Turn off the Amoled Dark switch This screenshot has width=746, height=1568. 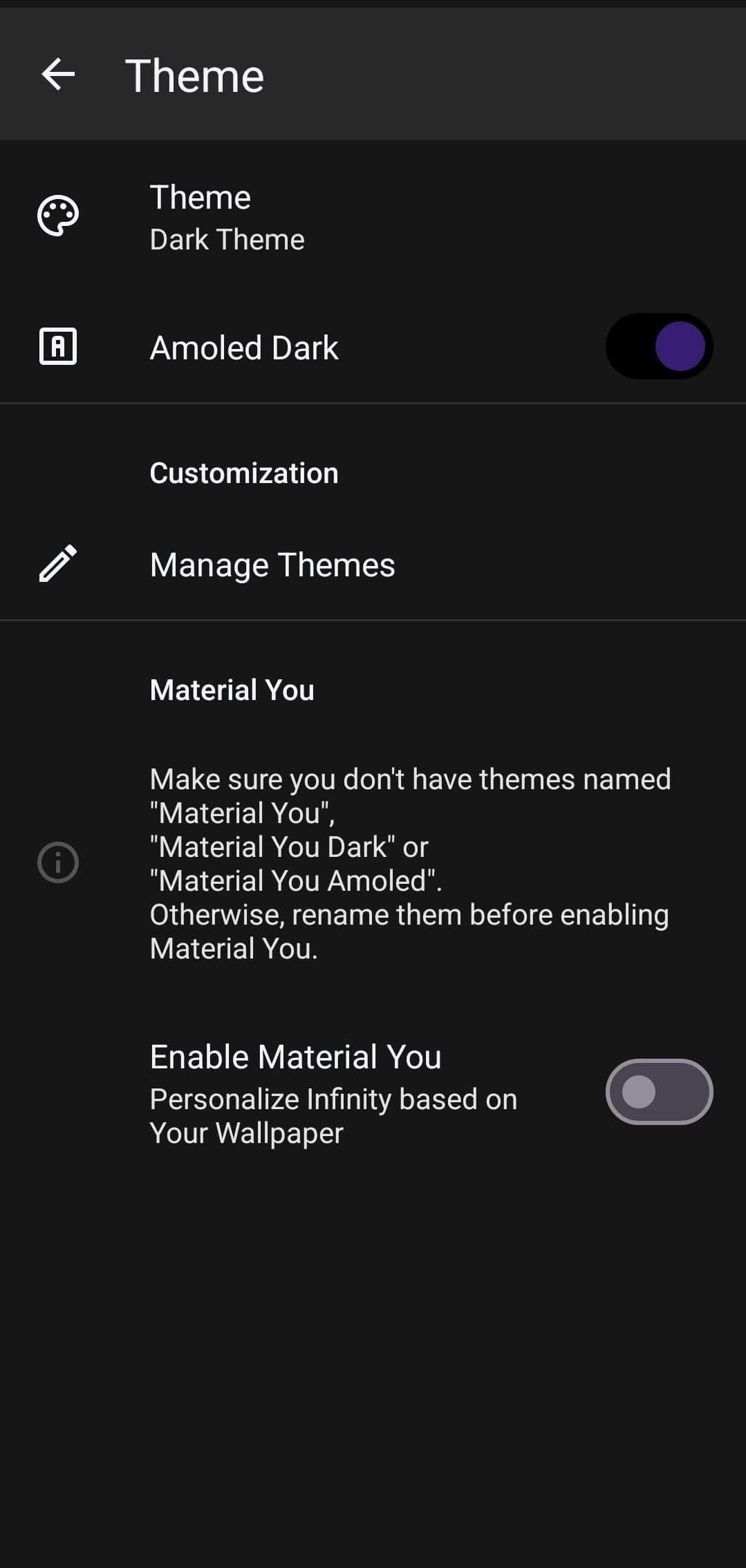pos(659,346)
